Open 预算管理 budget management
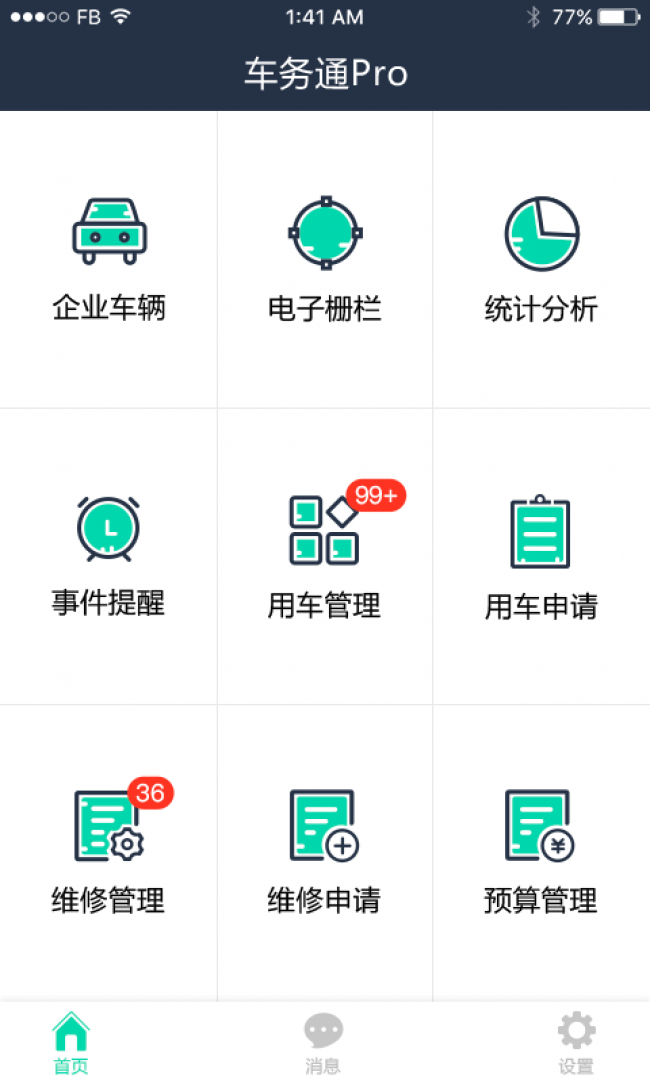Viewport: 650px width, 1083px height. pos(542,853)
